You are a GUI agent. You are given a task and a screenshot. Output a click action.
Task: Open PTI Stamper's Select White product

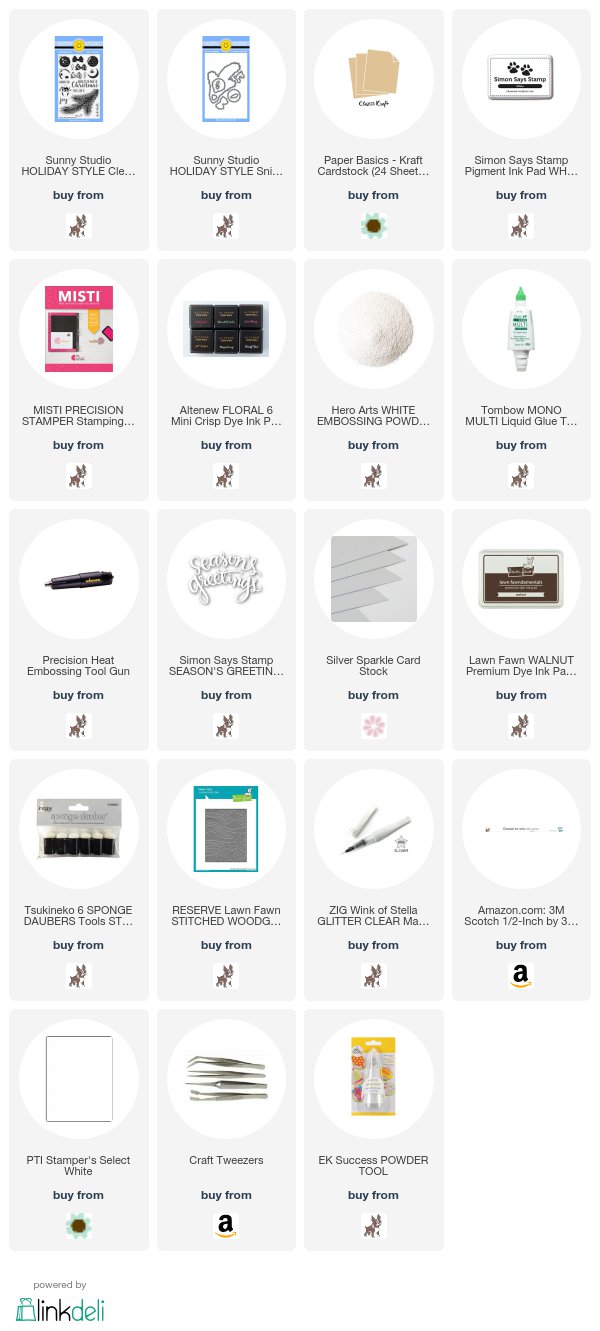pos(79,1130)
